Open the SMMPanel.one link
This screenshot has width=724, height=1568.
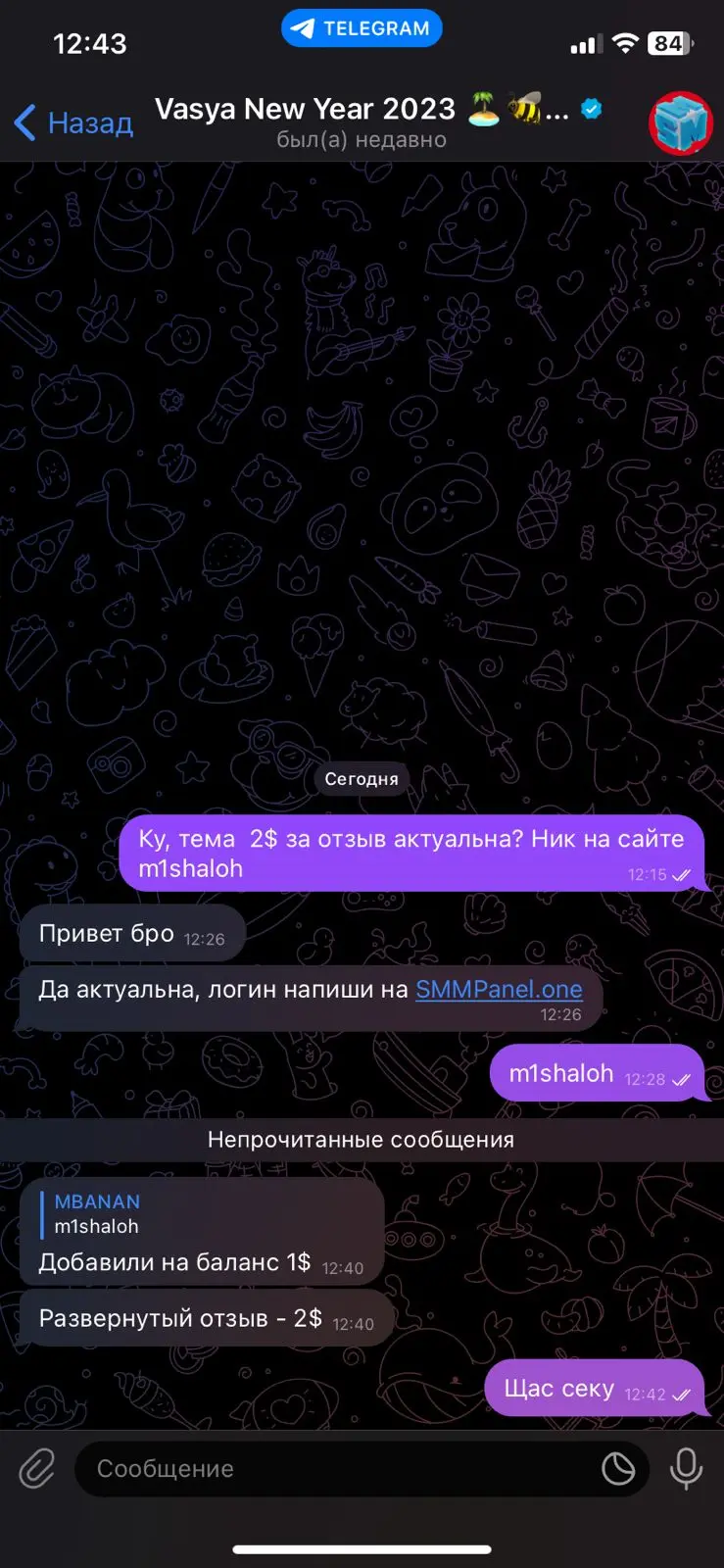pos(499,989)
